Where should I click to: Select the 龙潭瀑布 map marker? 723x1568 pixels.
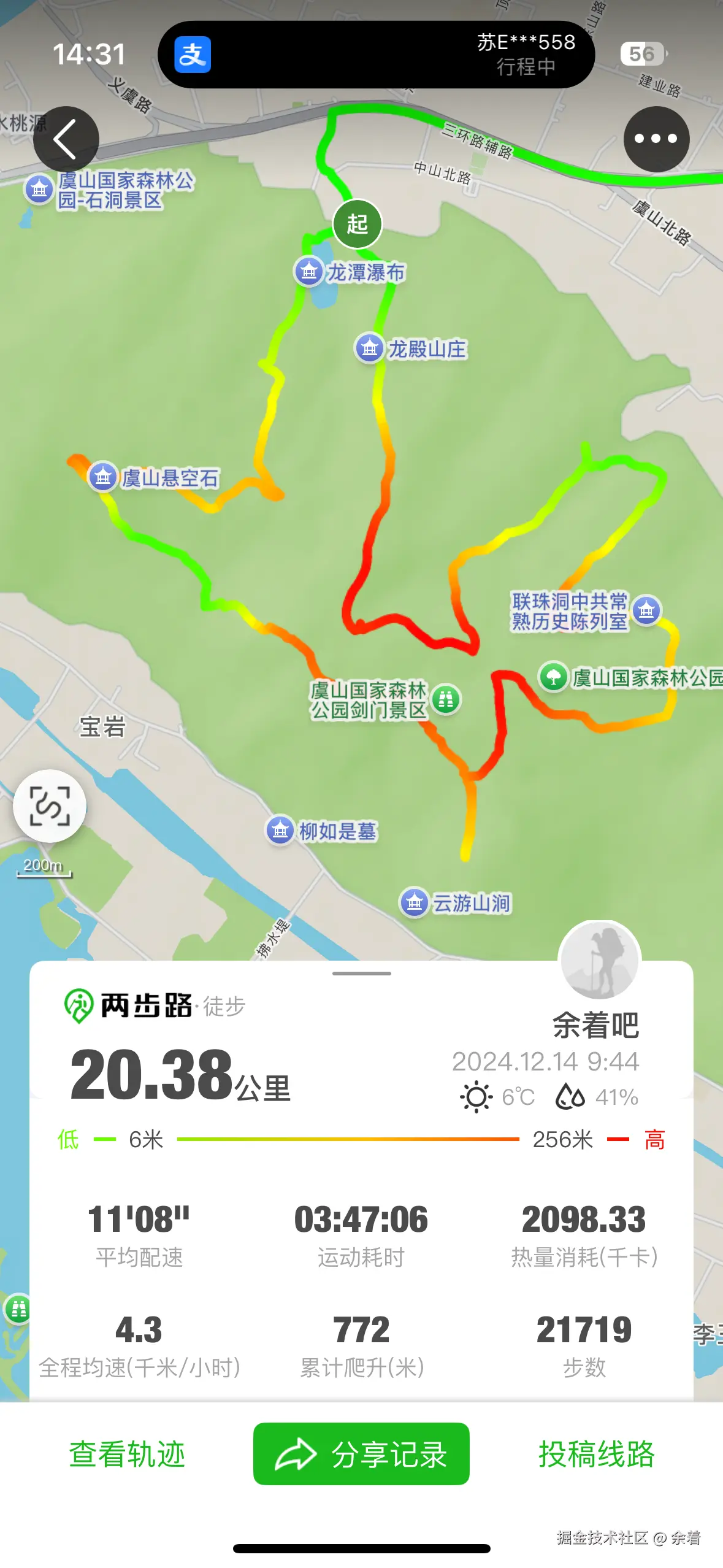[309, 271]
